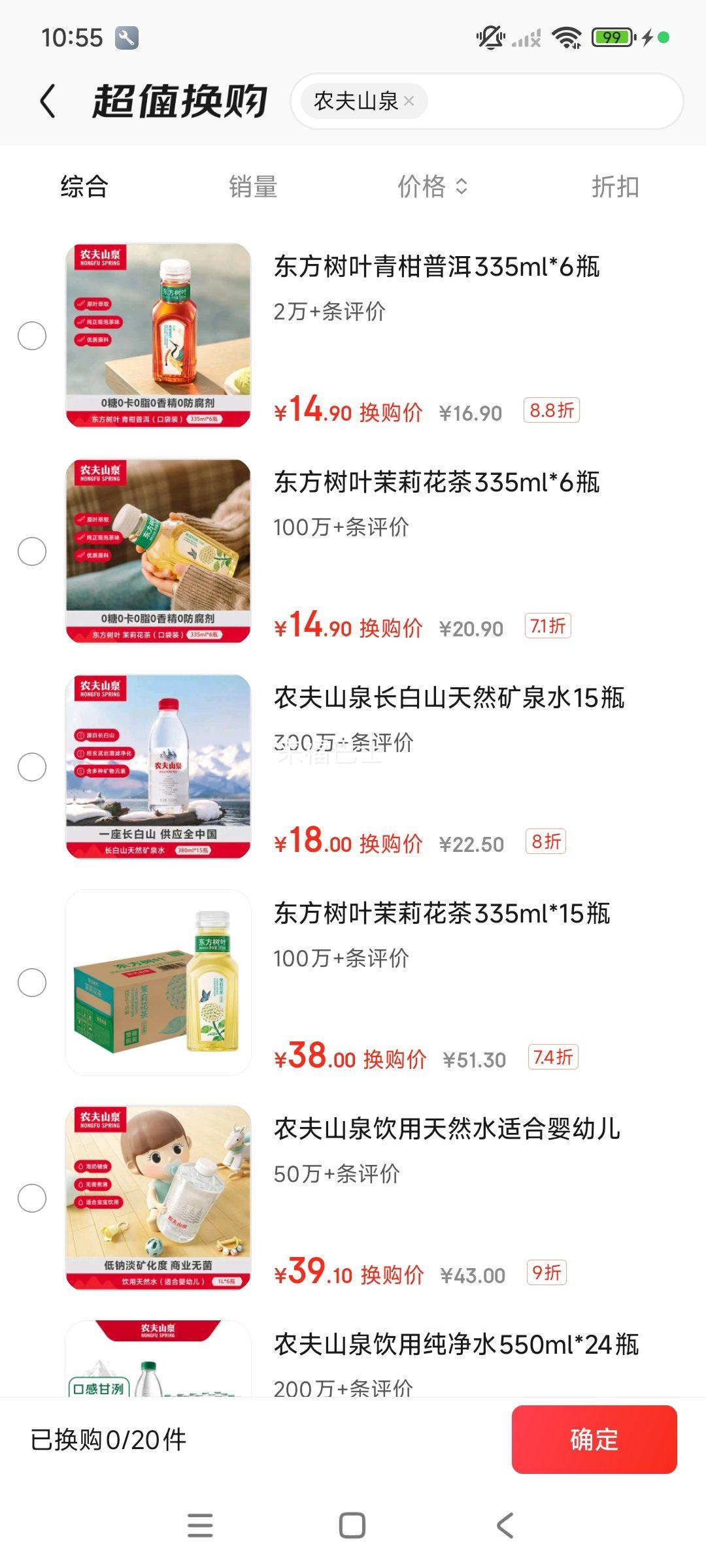
Task: Go to the system home screen
Action: click(352, 1526)
